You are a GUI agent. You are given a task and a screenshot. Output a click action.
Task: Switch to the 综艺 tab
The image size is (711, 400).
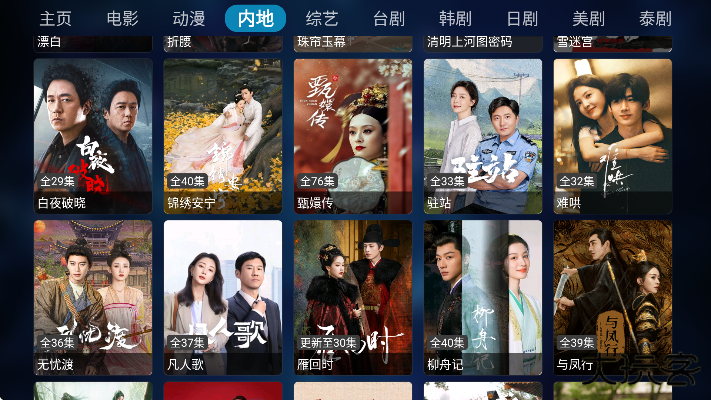click(322, 18)
